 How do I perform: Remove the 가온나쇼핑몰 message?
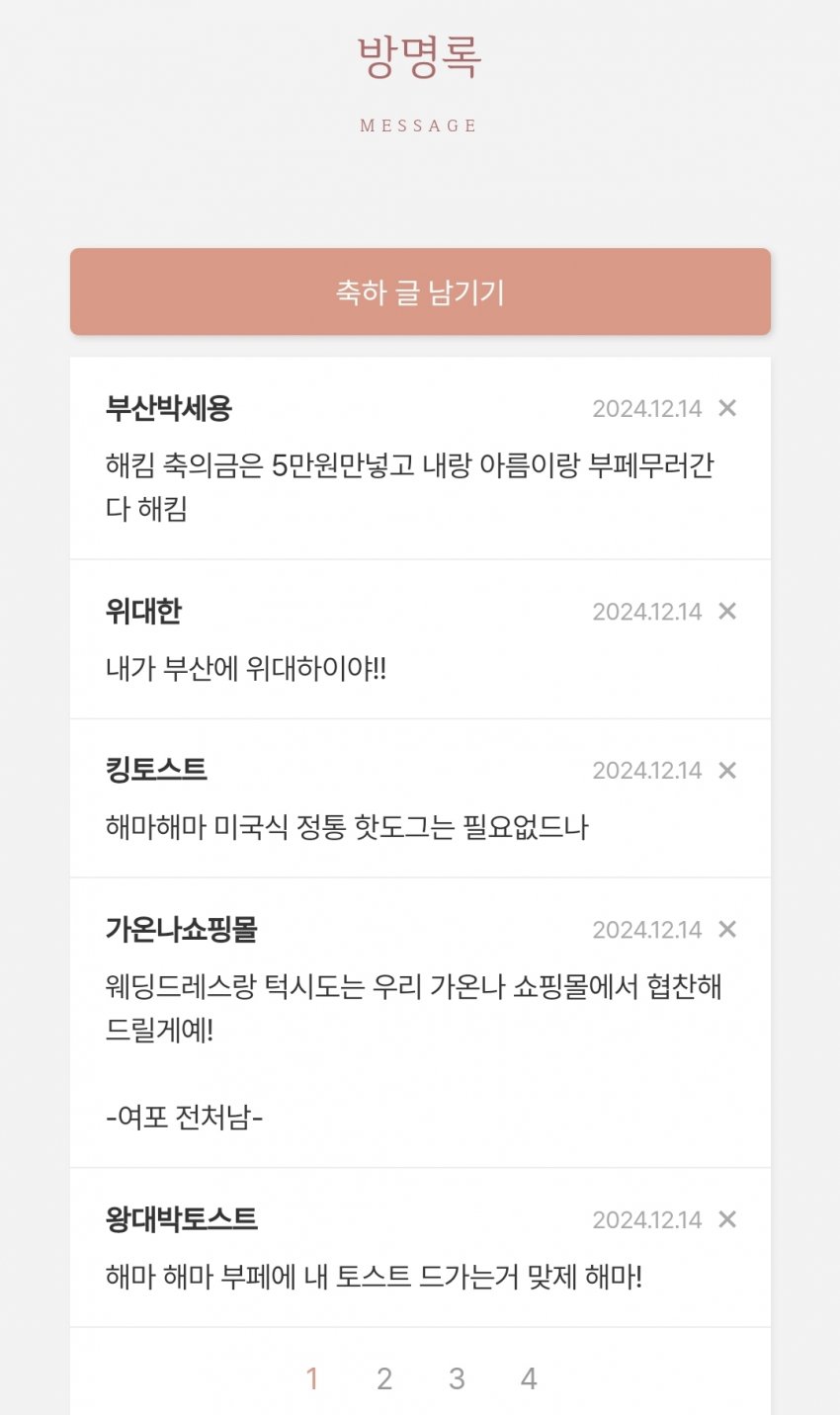(x=727, y=930)
